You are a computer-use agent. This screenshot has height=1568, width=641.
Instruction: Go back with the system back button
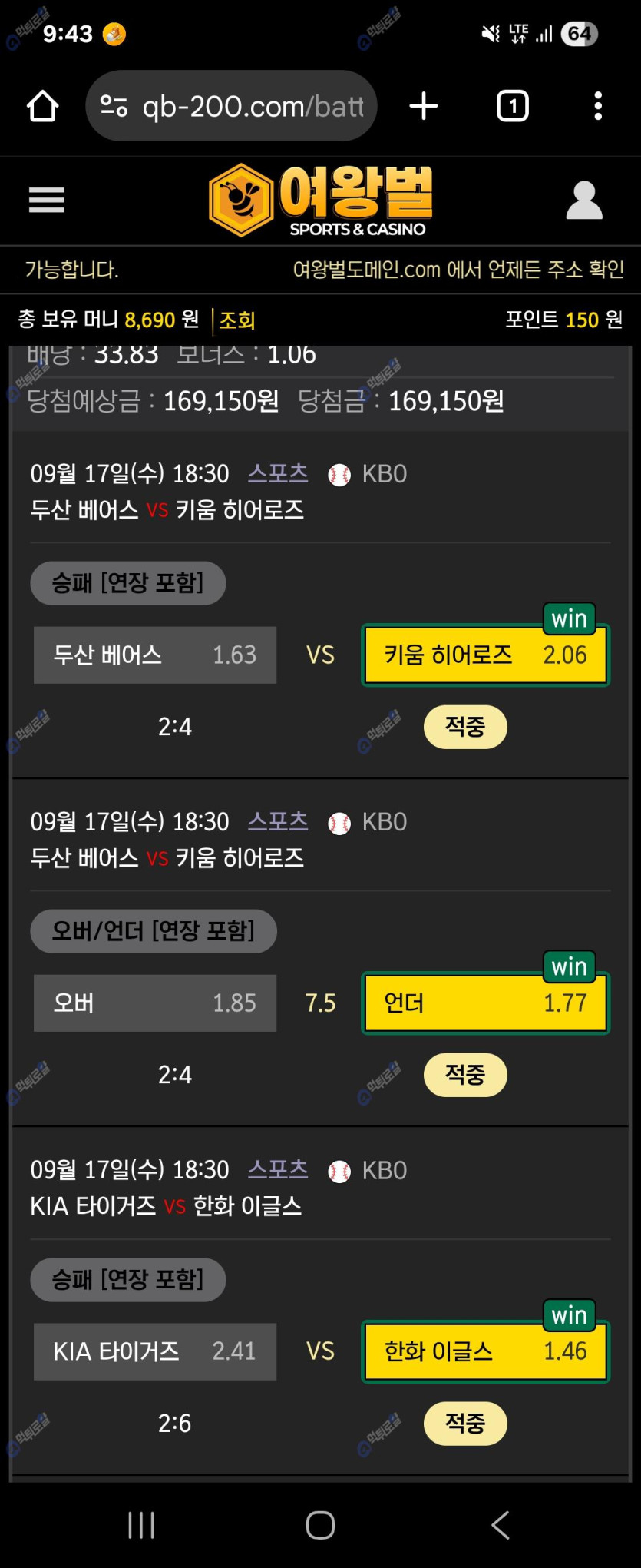coord(501,1525)
